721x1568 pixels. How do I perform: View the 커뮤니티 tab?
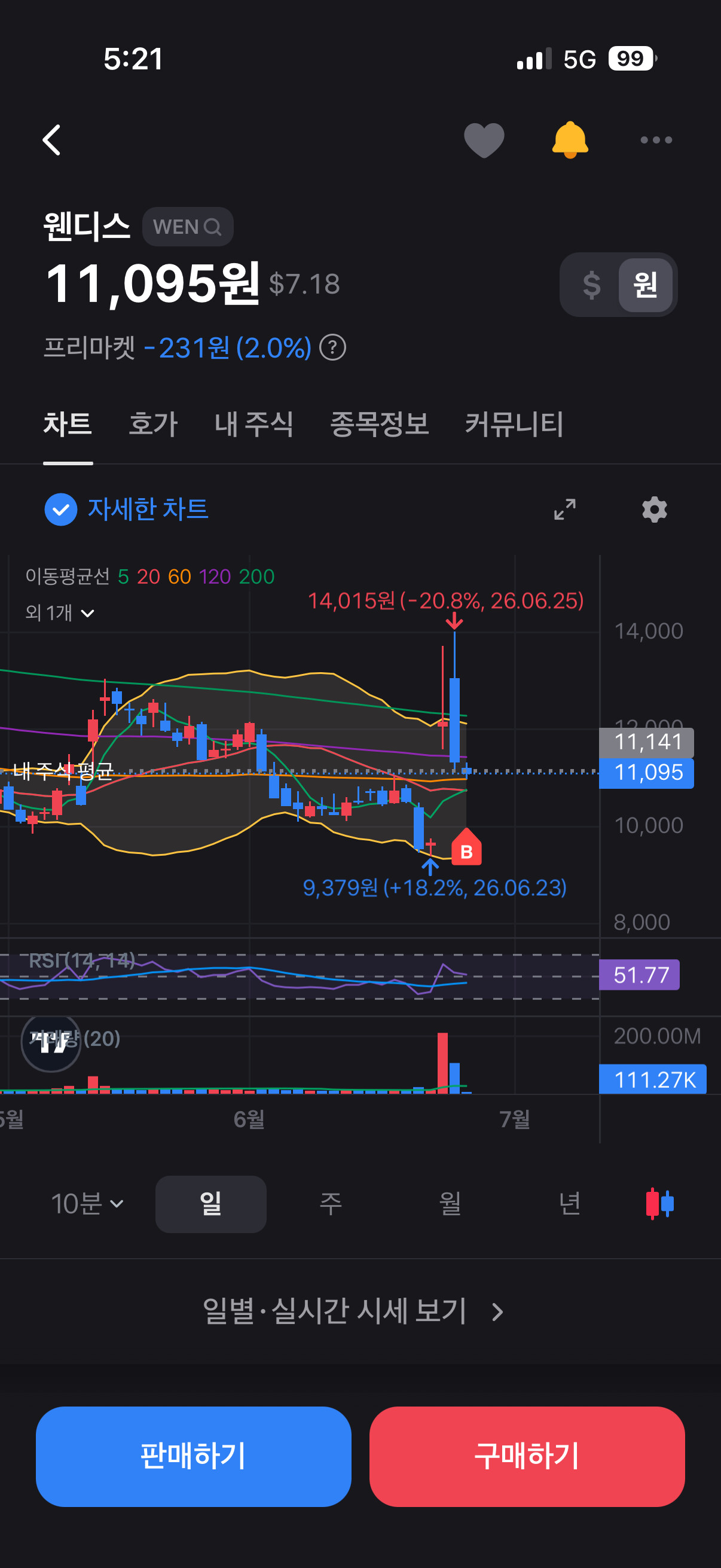pos(514,423)
